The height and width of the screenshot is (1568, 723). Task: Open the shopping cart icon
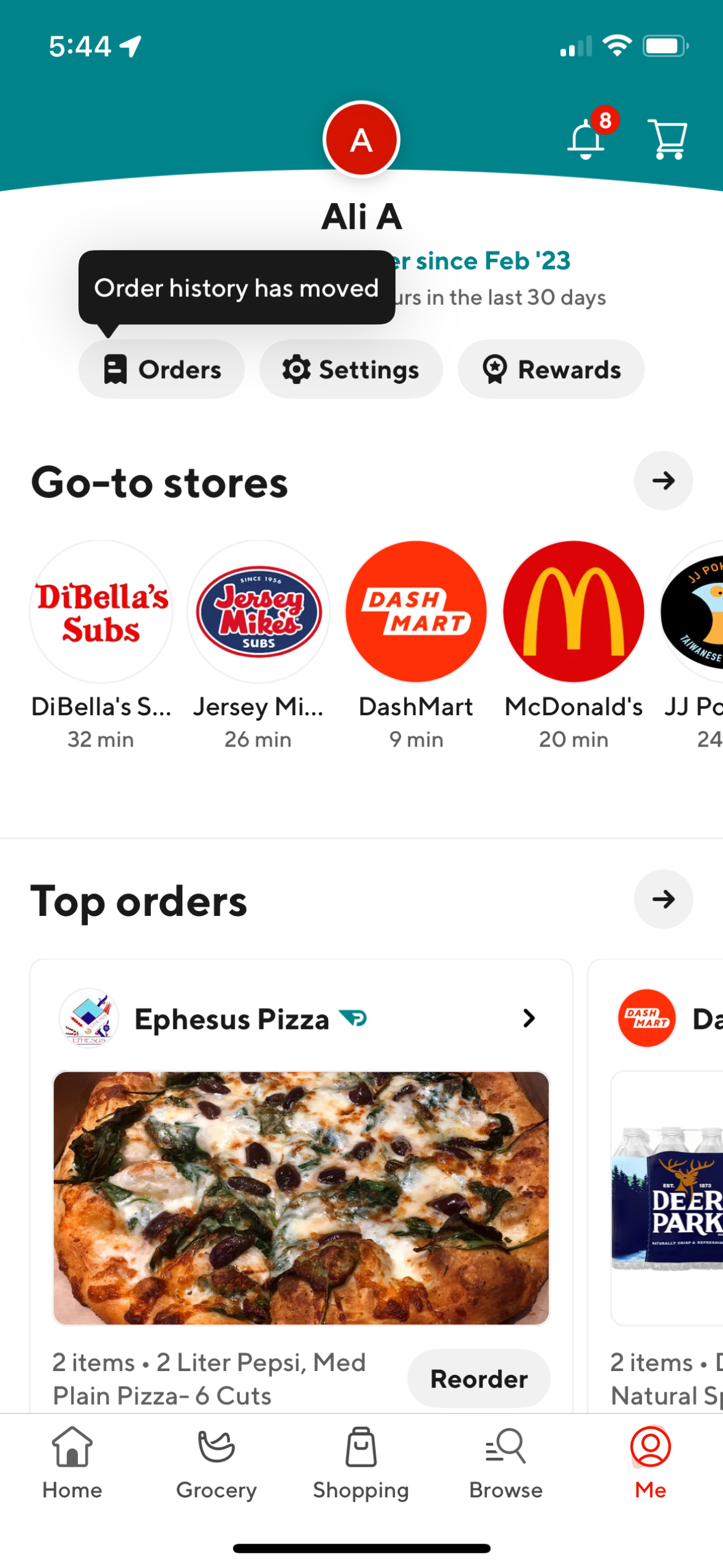coord(668,140)
